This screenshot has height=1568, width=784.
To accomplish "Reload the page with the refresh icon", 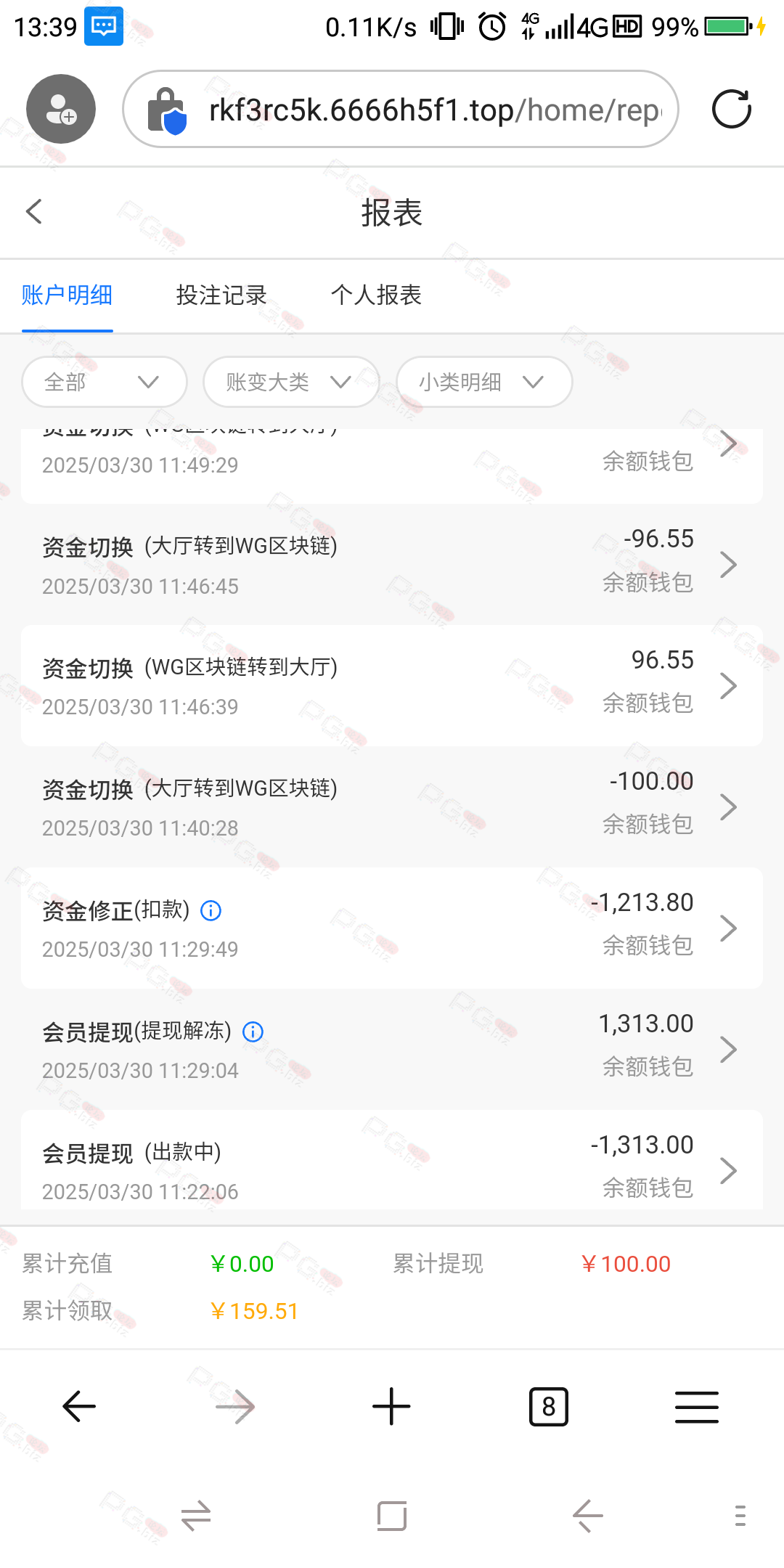I will tap(731, 110).
